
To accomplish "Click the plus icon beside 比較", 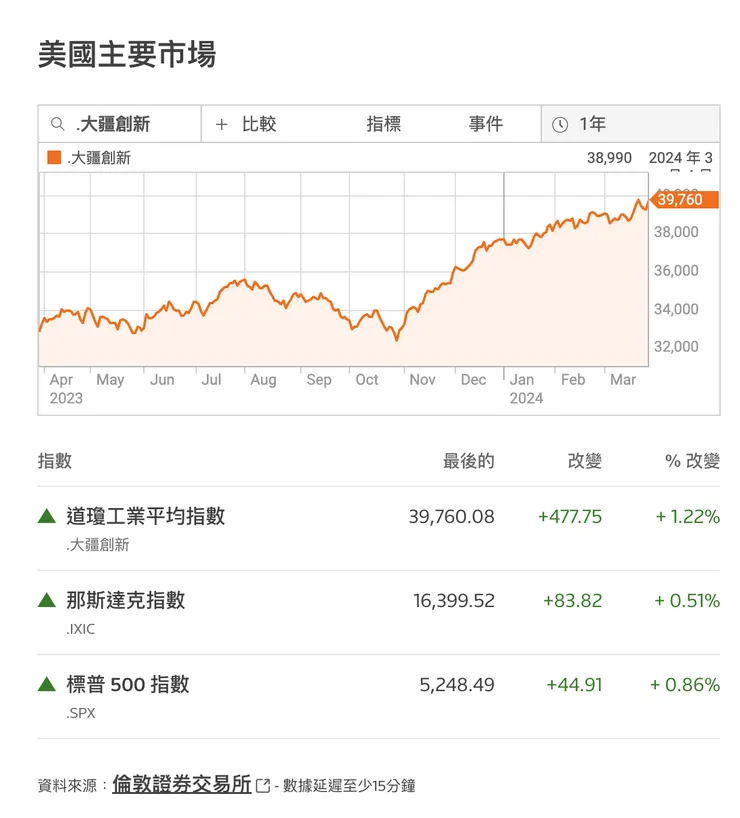I will 224,123.
